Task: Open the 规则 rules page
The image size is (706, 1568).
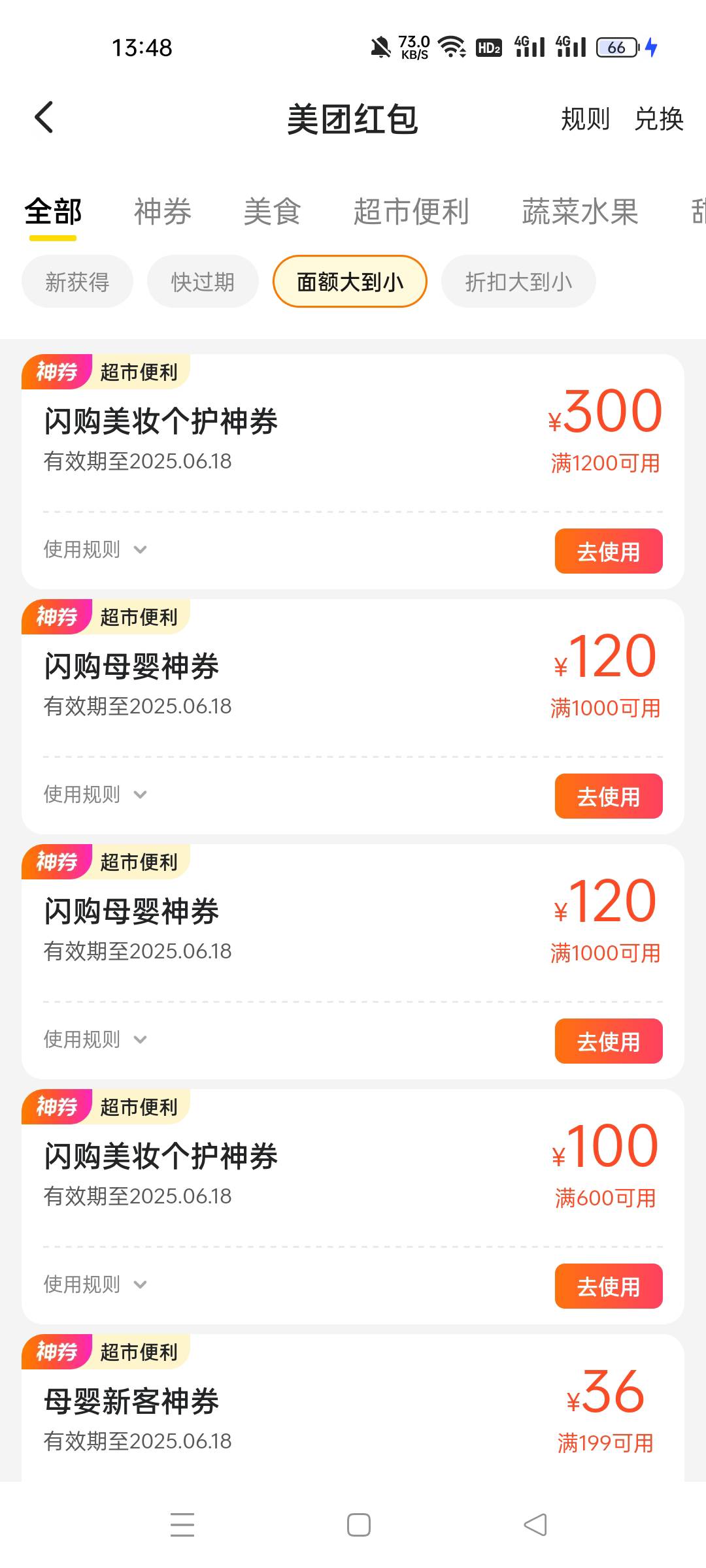Action: click(x=585, y=119)
